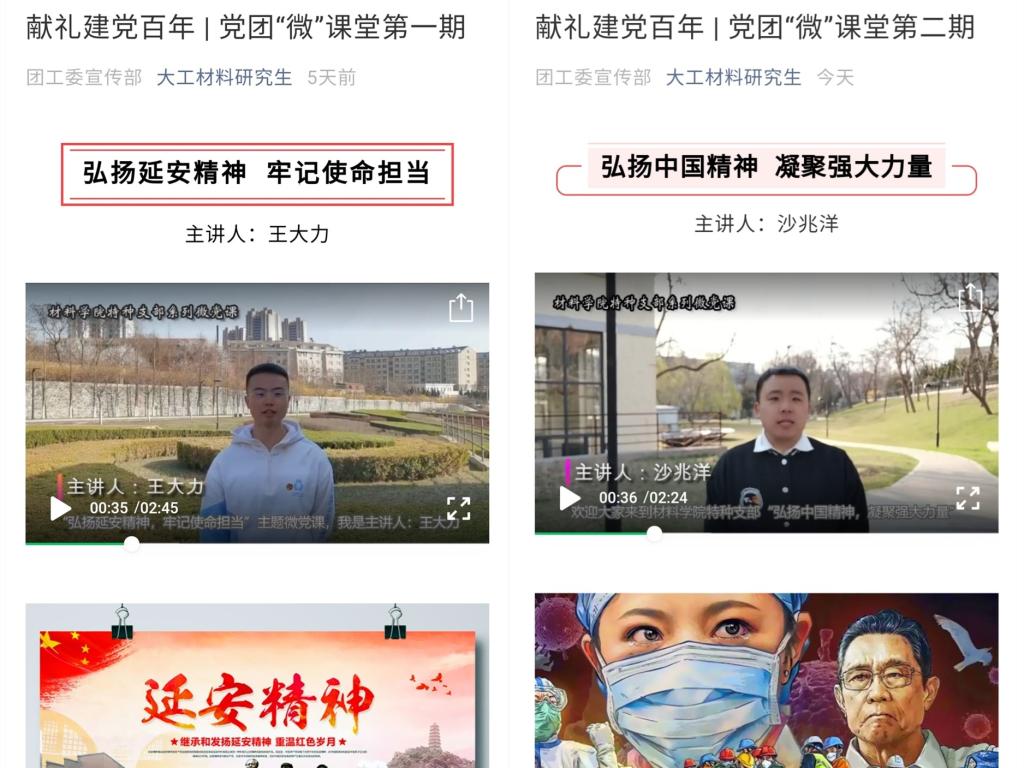The image size is (1024, 768).
Task: Share the 沙兆洋 video
Action: click(x=969, y=298)
